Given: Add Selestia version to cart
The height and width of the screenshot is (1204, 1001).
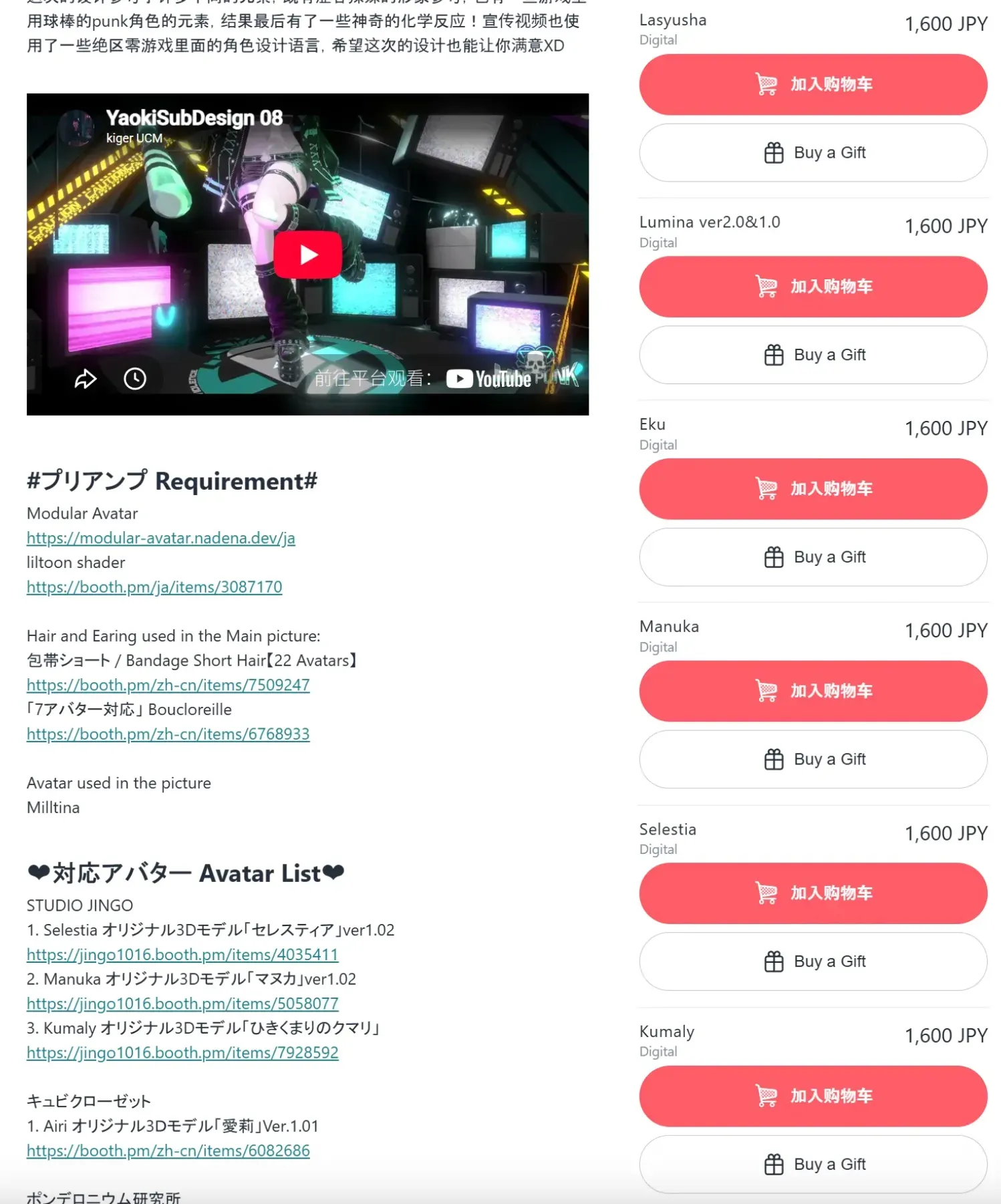Looking at the screenshot, I should coord(813,893).
